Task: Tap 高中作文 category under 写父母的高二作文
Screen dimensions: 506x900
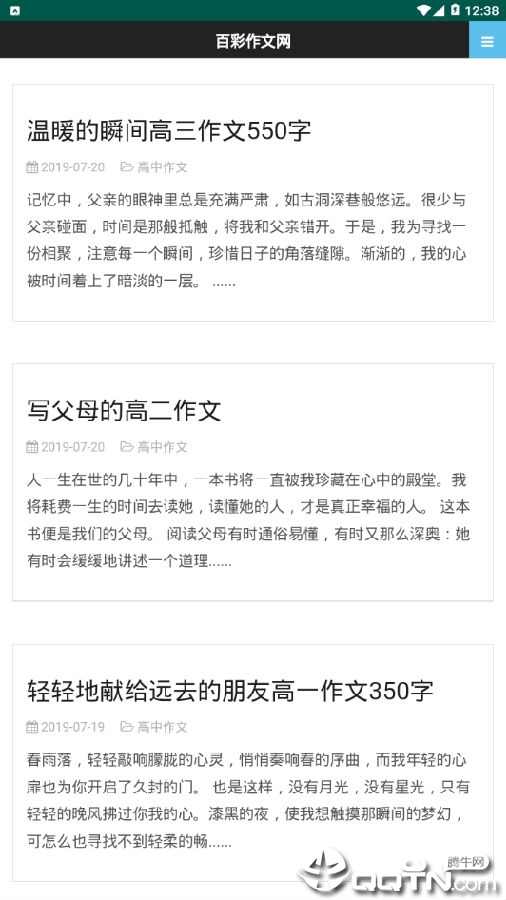Action: pyautogui.click(x=162, y=447)
